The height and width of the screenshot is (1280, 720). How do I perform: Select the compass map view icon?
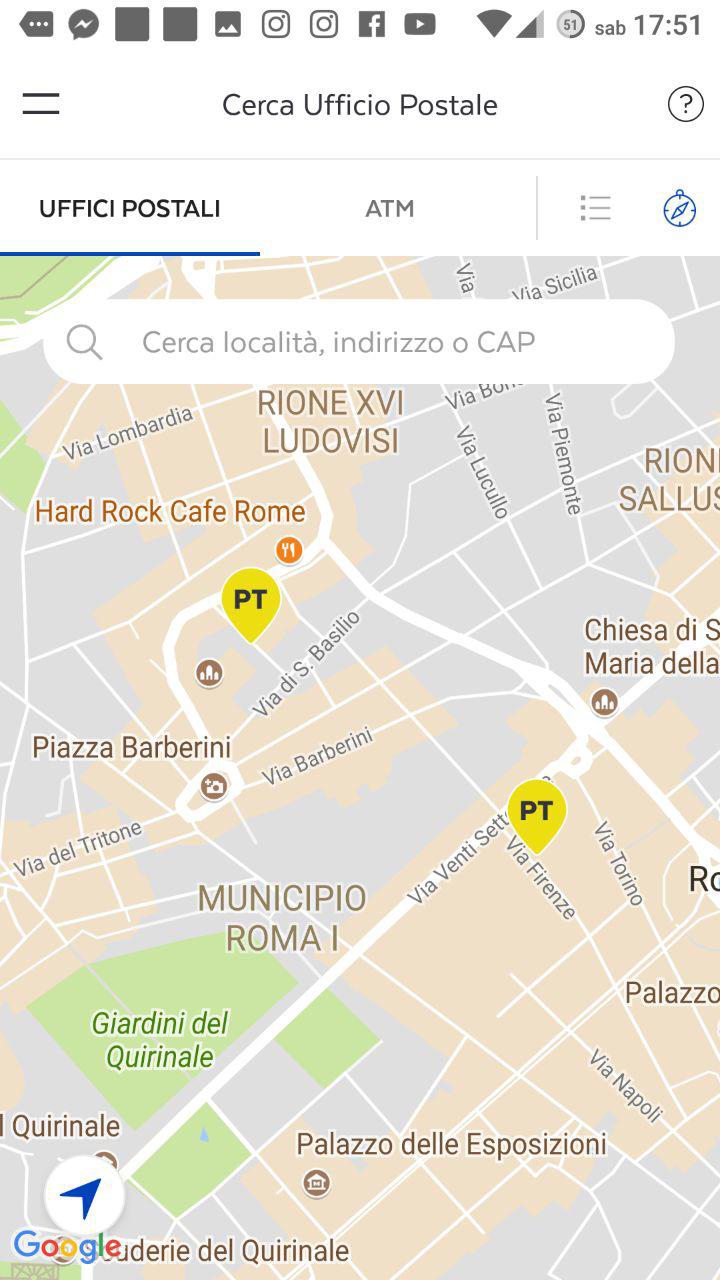pyautogui.click(x=680, y=208)
